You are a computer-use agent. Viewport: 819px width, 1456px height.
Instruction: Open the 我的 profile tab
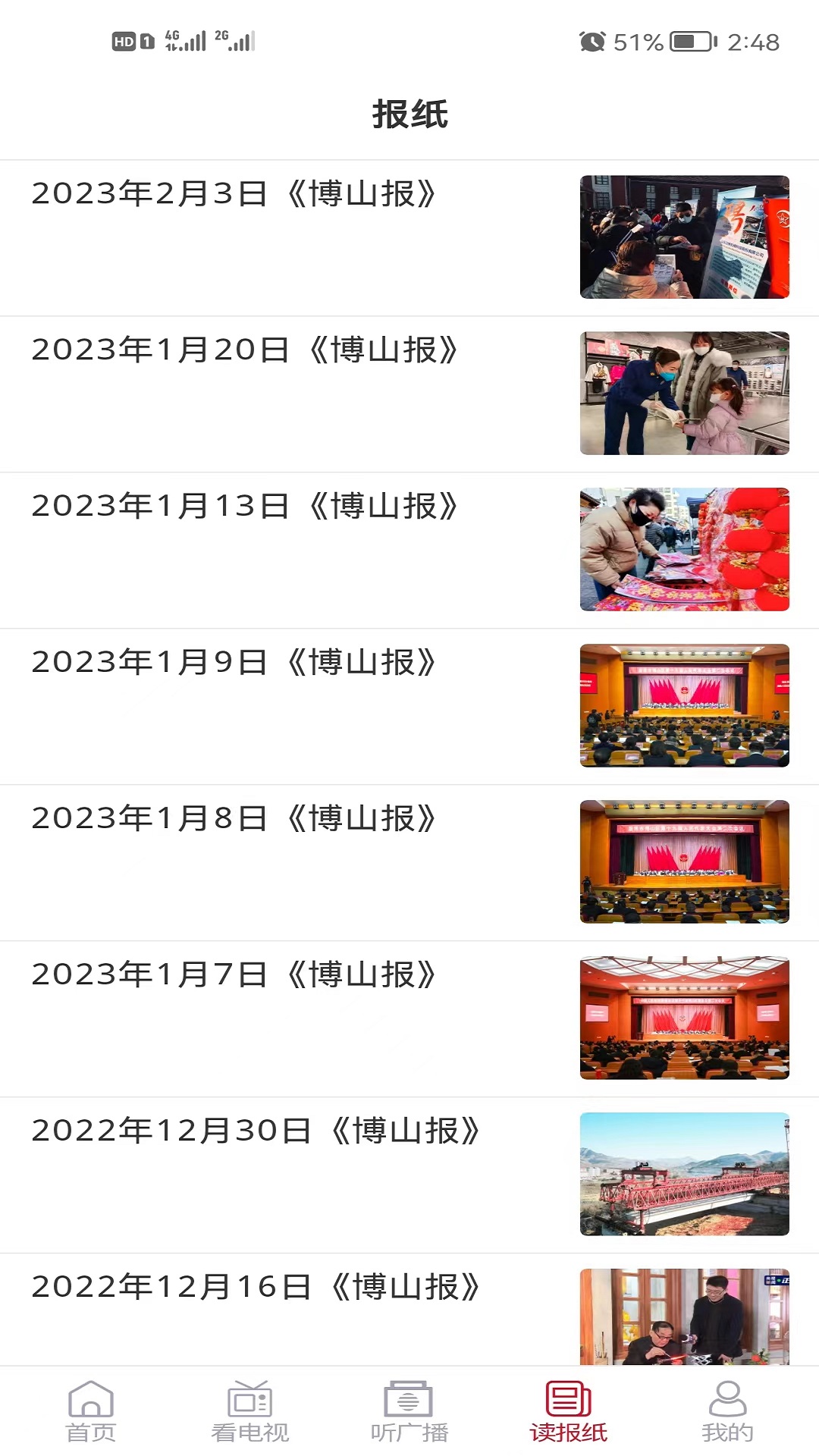tap(727, 1411)
